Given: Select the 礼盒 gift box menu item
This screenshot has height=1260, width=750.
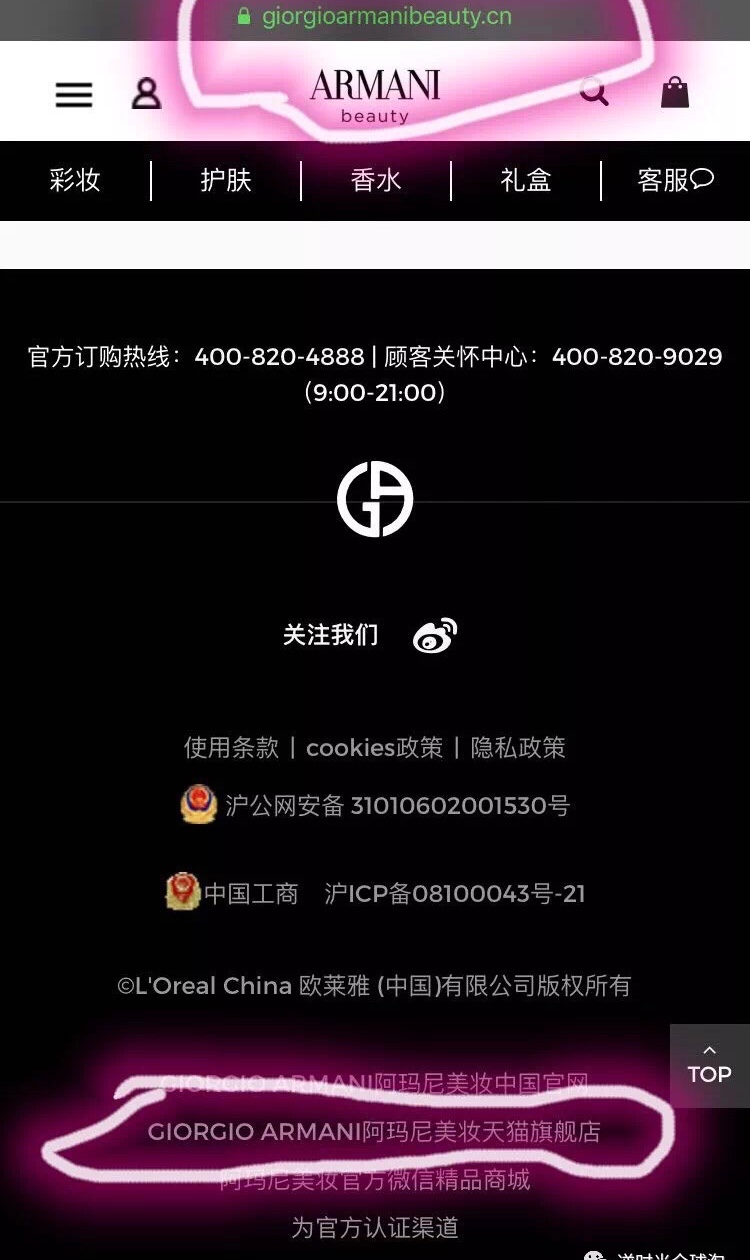Looking at the screenshot, I should [525, 181].
